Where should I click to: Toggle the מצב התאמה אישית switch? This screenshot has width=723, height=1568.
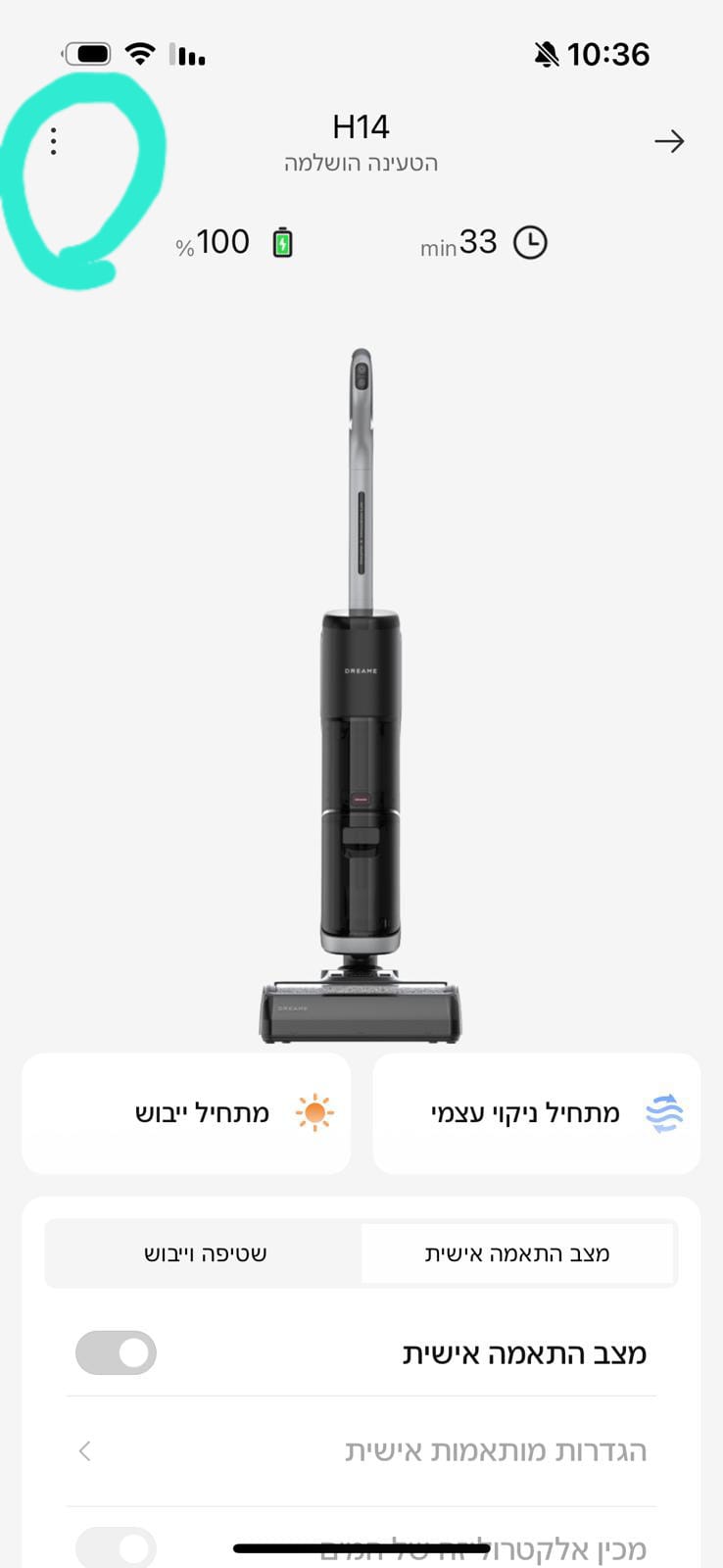click(117, 1352)
